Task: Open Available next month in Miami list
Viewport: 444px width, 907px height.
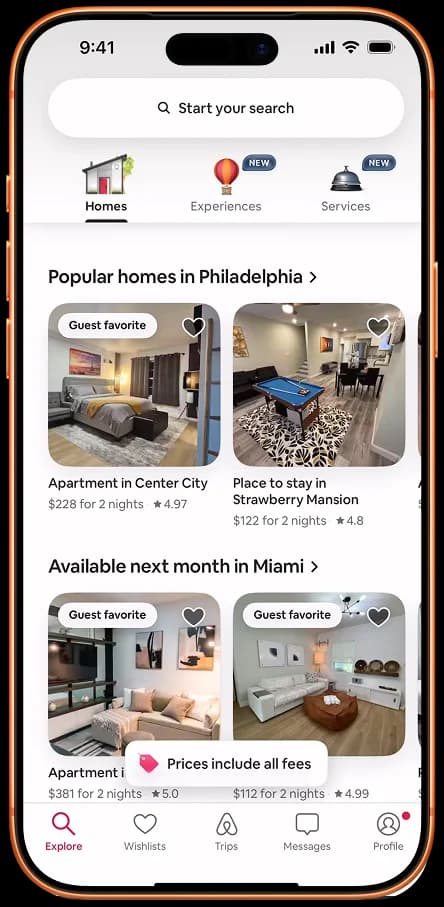Action: (x=184, y=566)
